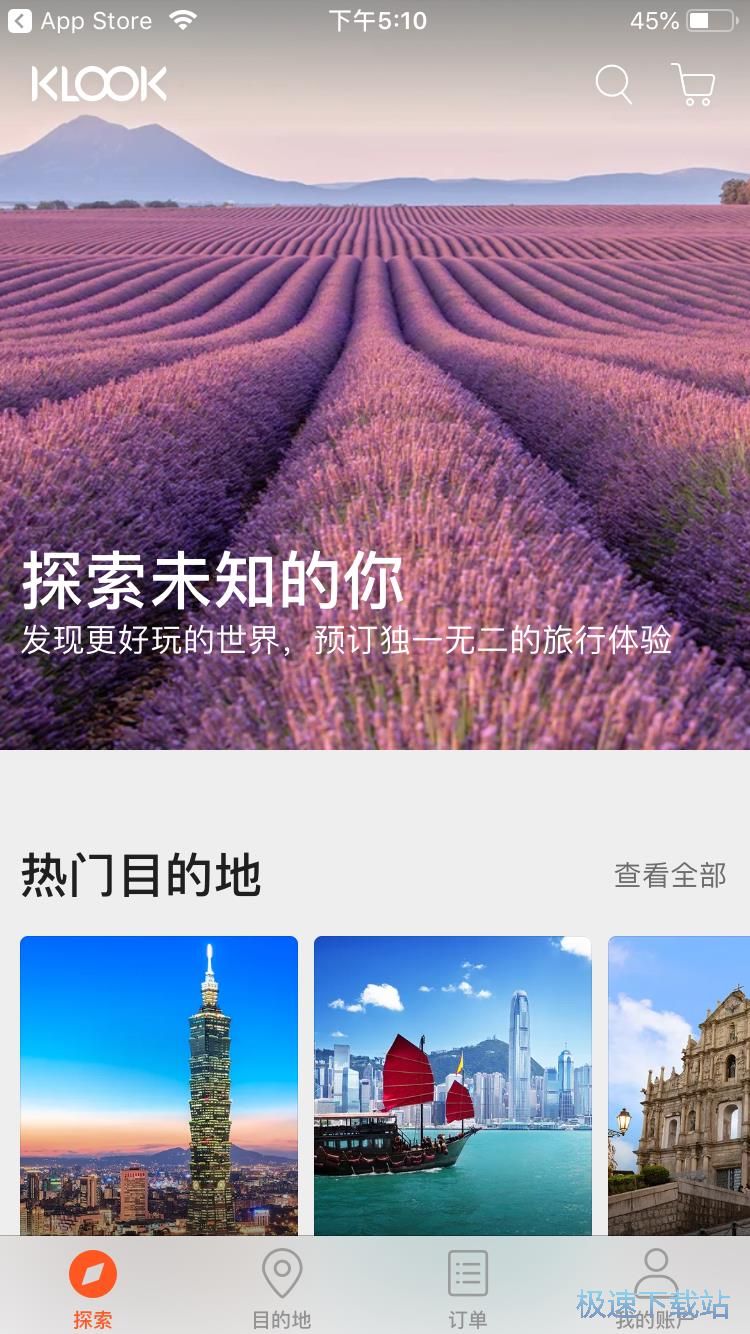This screenshot has height=1334, width=750.
Task: Open the Taipei 101 destination card
Action: tap(159, 1085)
